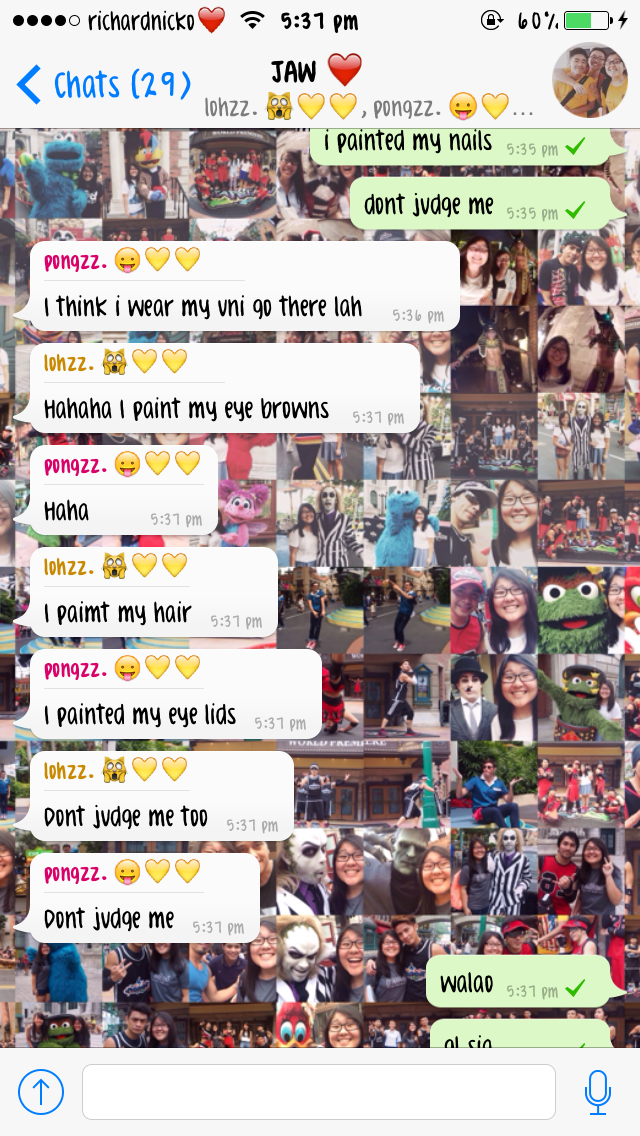The image size is (640, 1136).
Task: Go back to Chats list
Action: tap(104, 86)
